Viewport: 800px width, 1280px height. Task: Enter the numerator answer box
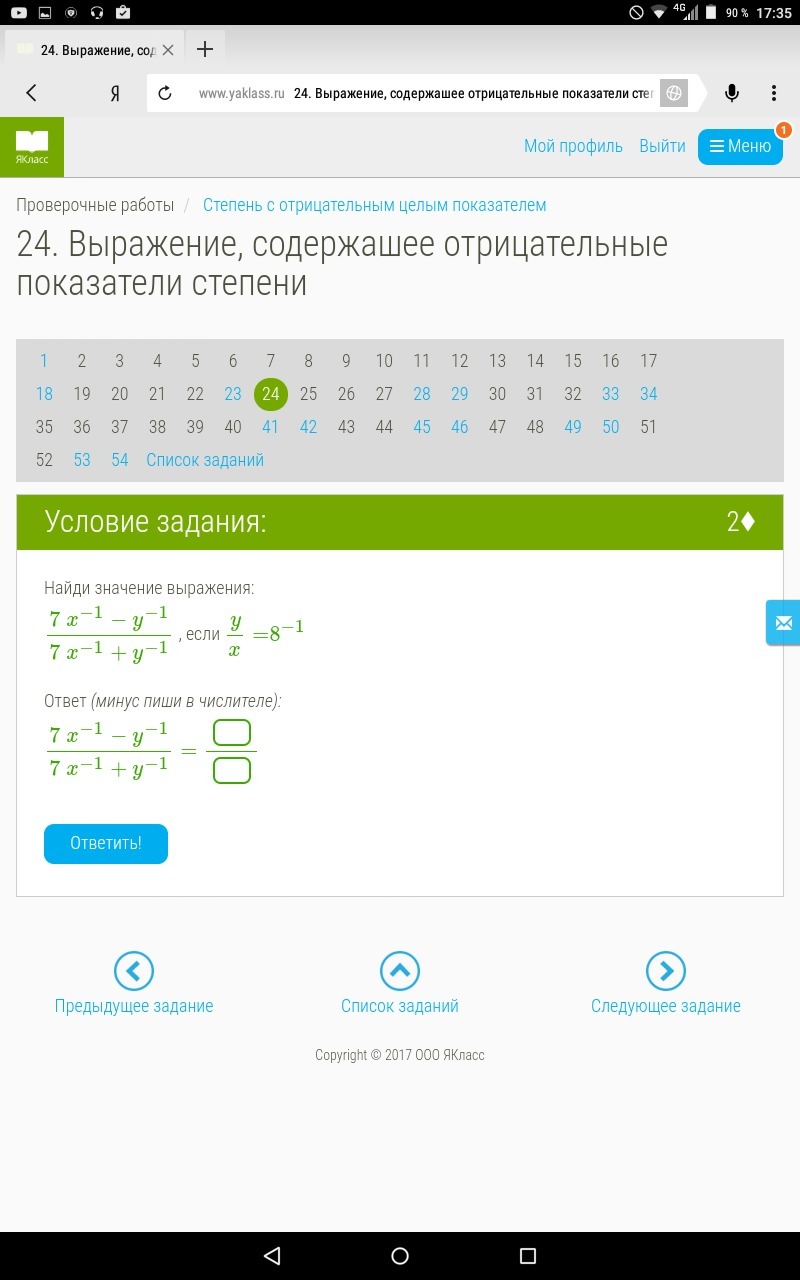232,733
